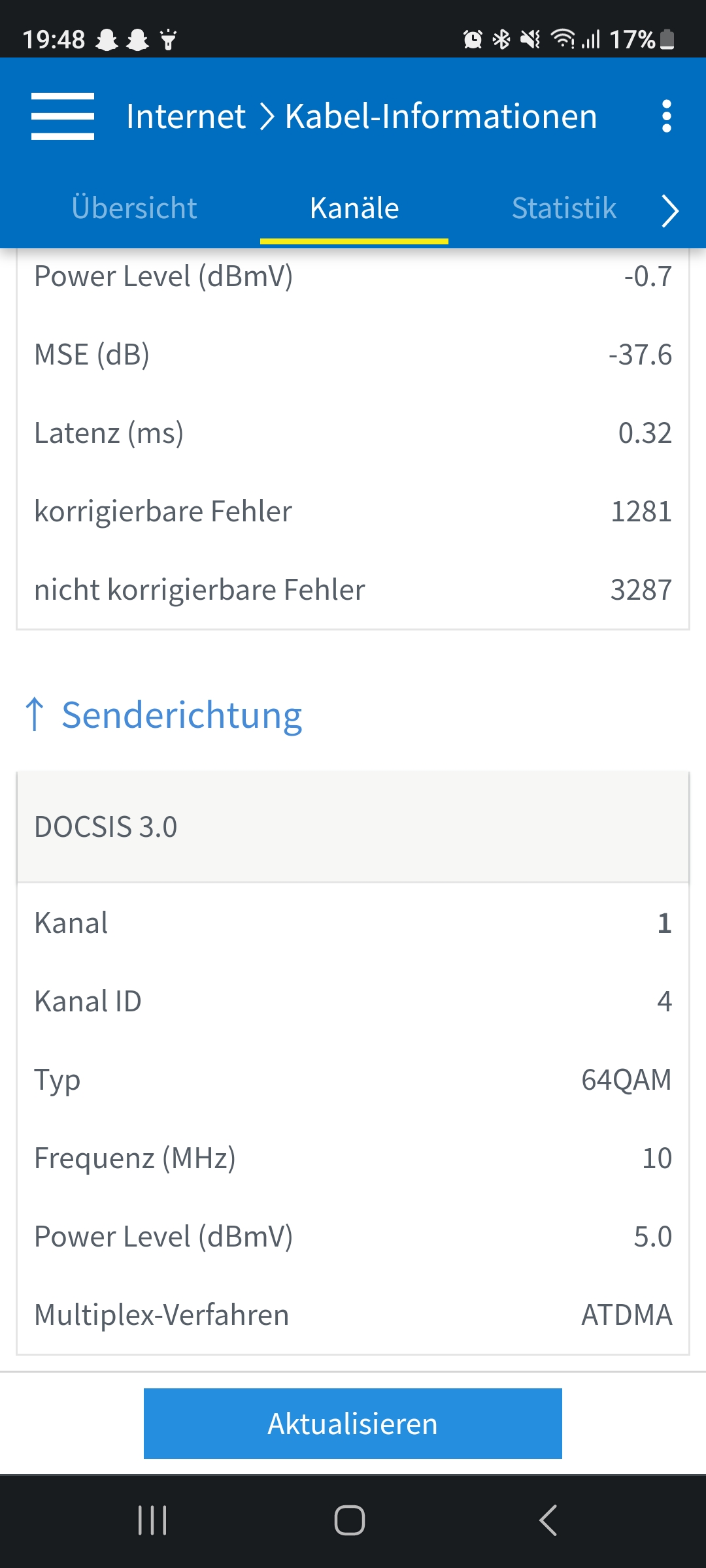Tap the yellow active-tab indicator bar
706x1568 pixels.
[x=353, y=241]
